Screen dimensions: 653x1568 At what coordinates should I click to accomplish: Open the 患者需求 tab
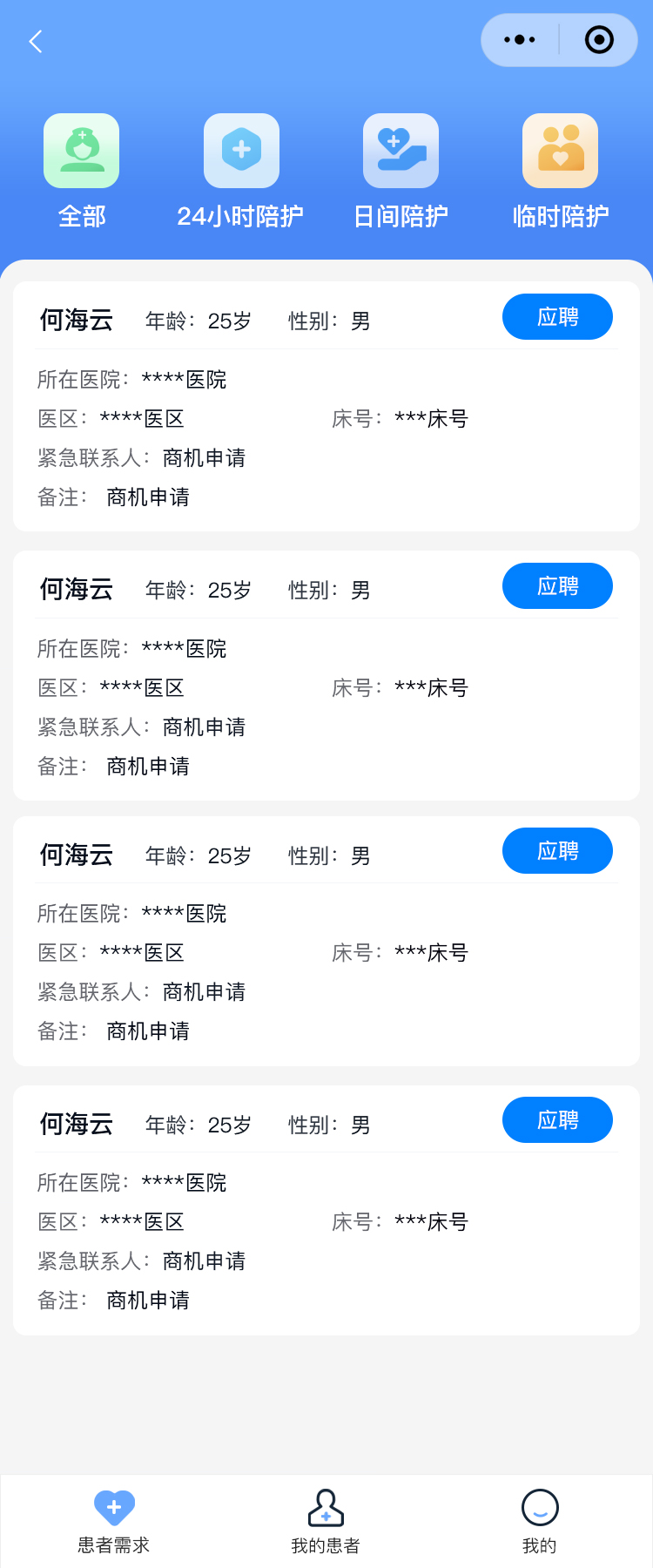coord(114,1521)
